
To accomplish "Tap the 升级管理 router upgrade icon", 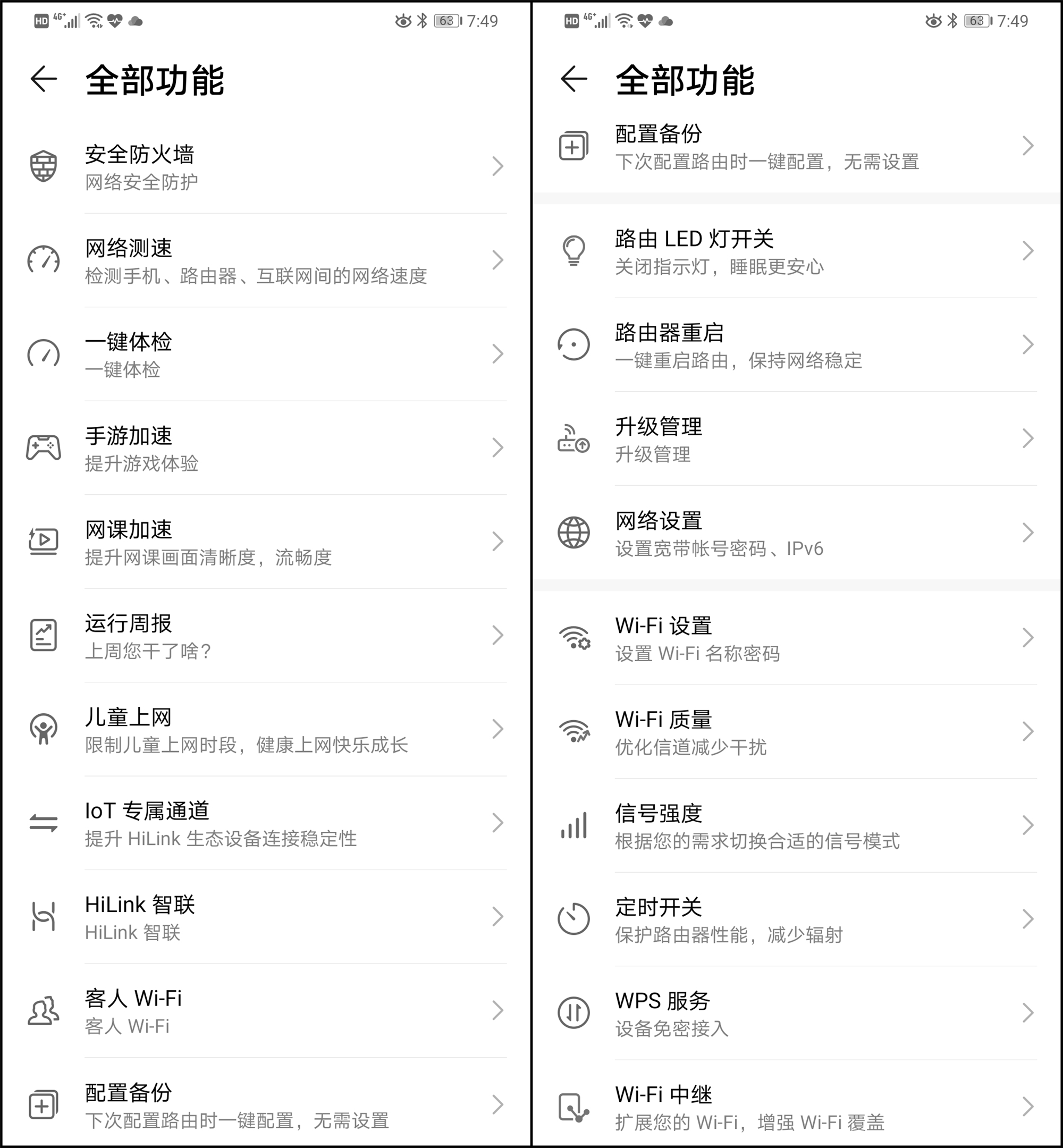I will pyautogui.click(x=573, y=440).
